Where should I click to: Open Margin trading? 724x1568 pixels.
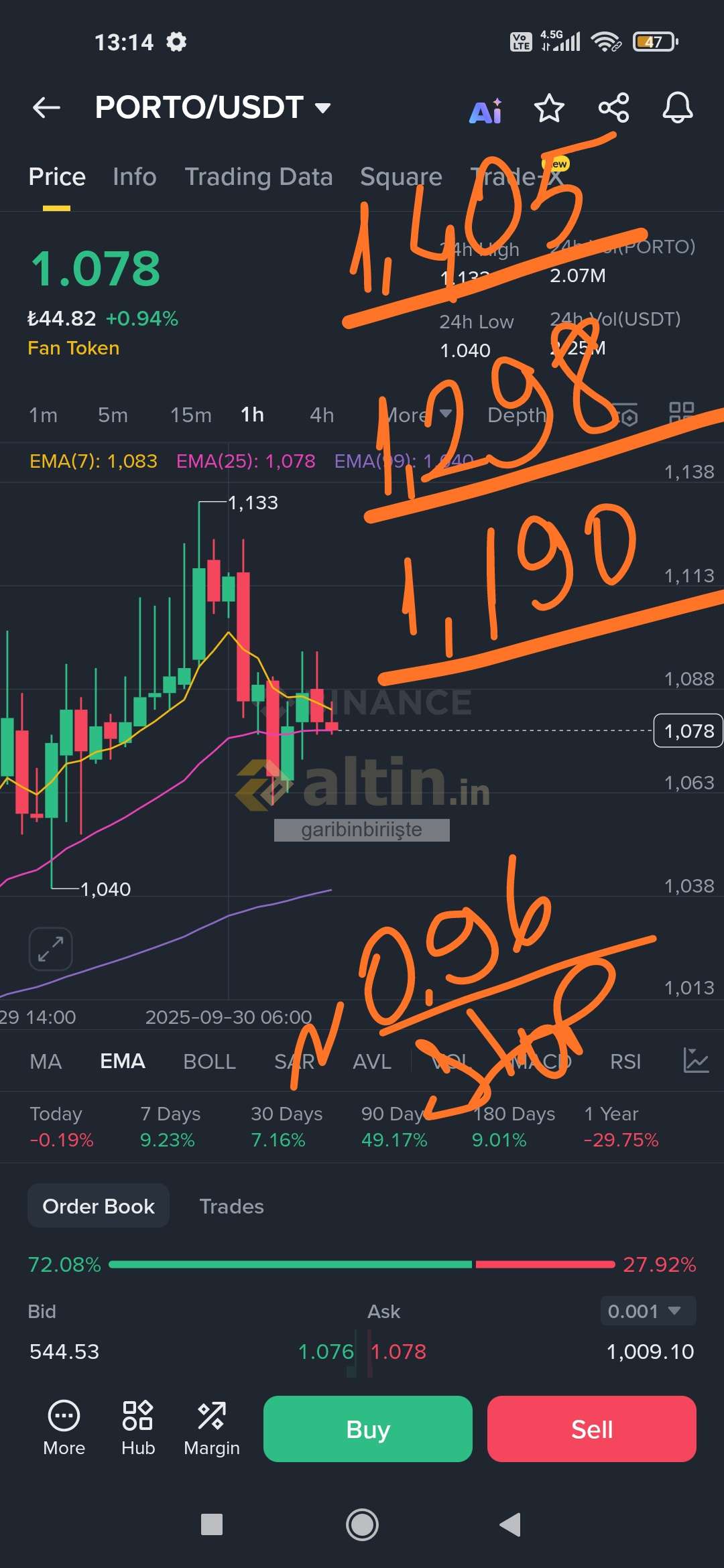tap(212, 1429)
